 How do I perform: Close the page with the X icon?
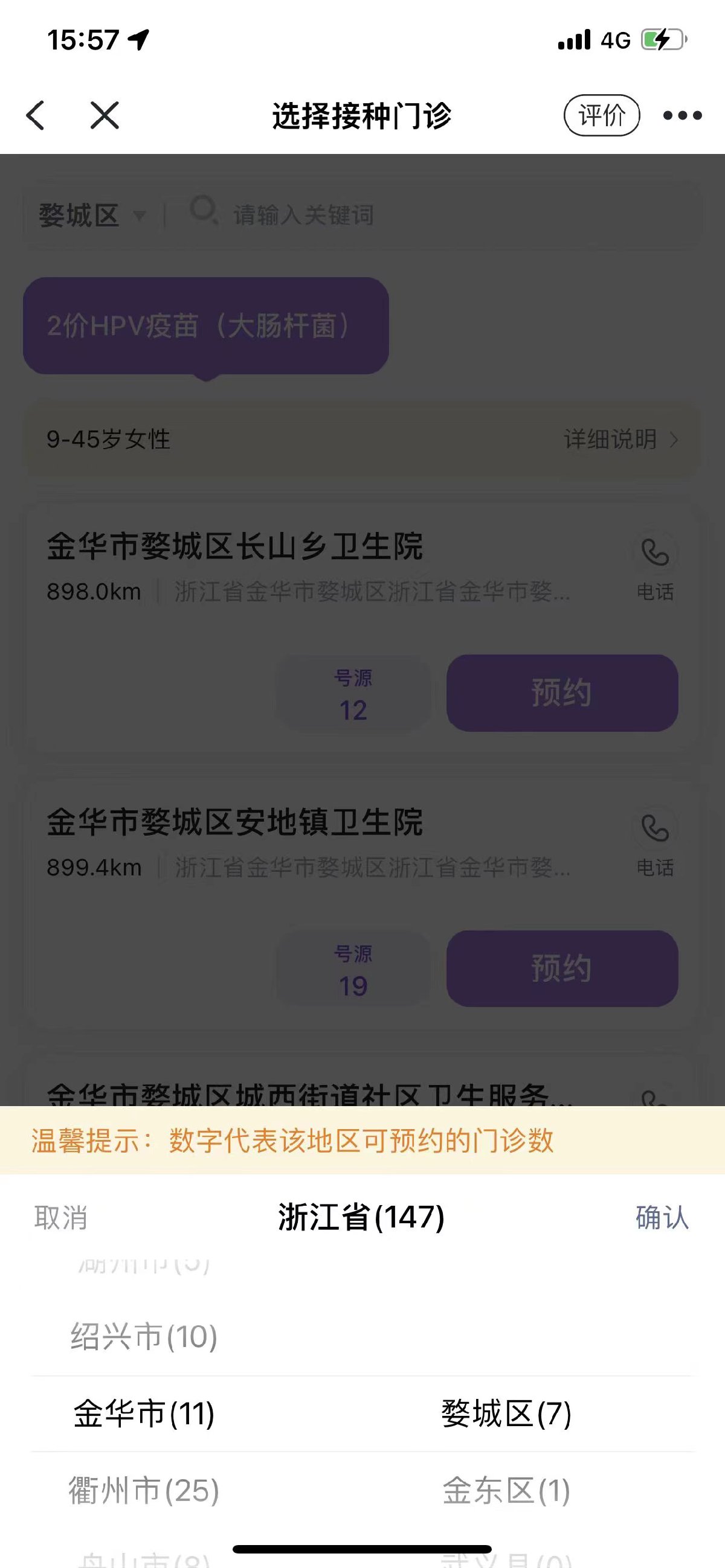tap(104, 115)
